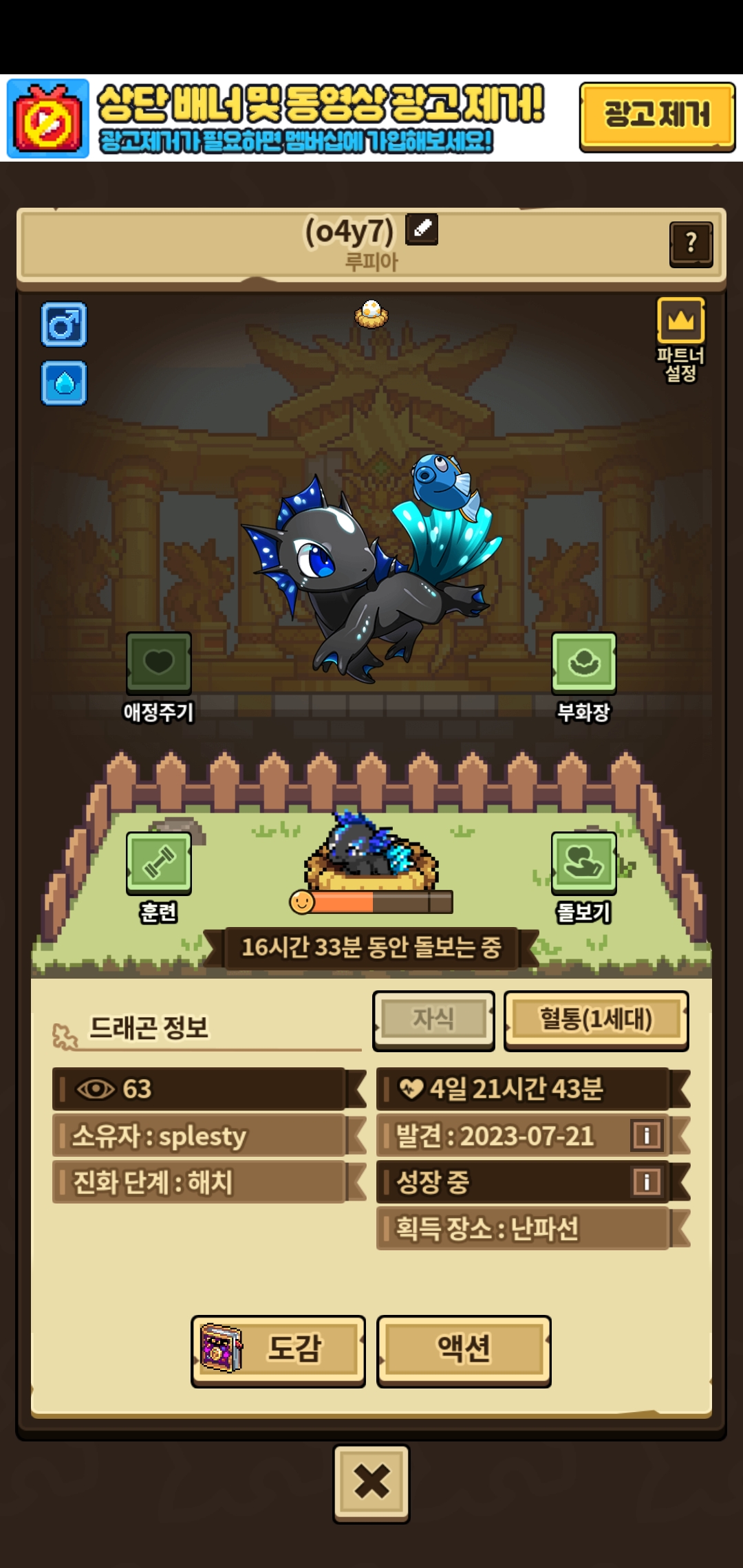Open the 혈통(1세대) lineage button
Image resolution: width=743 pixels, height=1568 pixels.
(596, 1020)
